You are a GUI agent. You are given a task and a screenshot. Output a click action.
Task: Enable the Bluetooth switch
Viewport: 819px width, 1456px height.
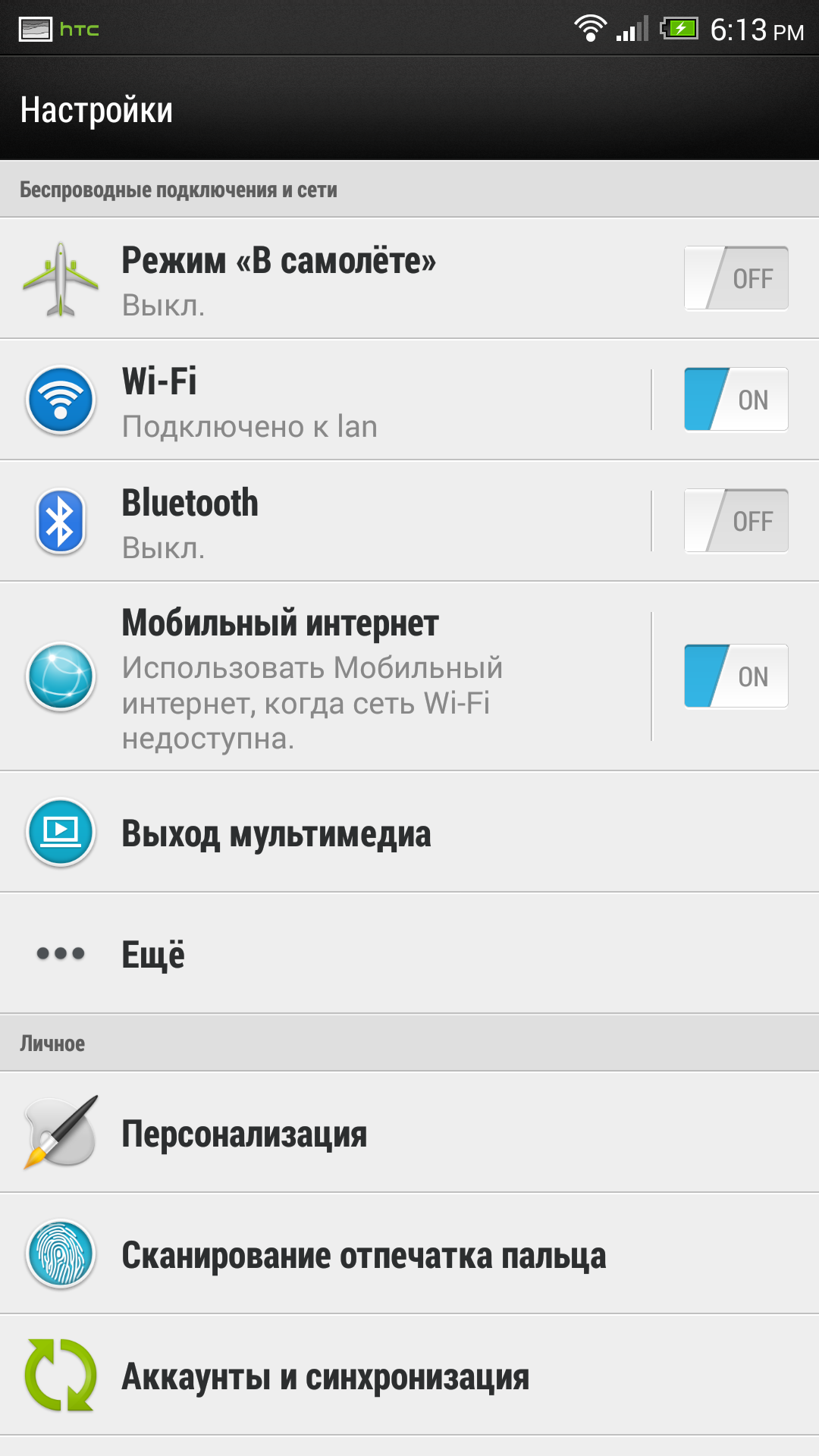tap(736, 521)
